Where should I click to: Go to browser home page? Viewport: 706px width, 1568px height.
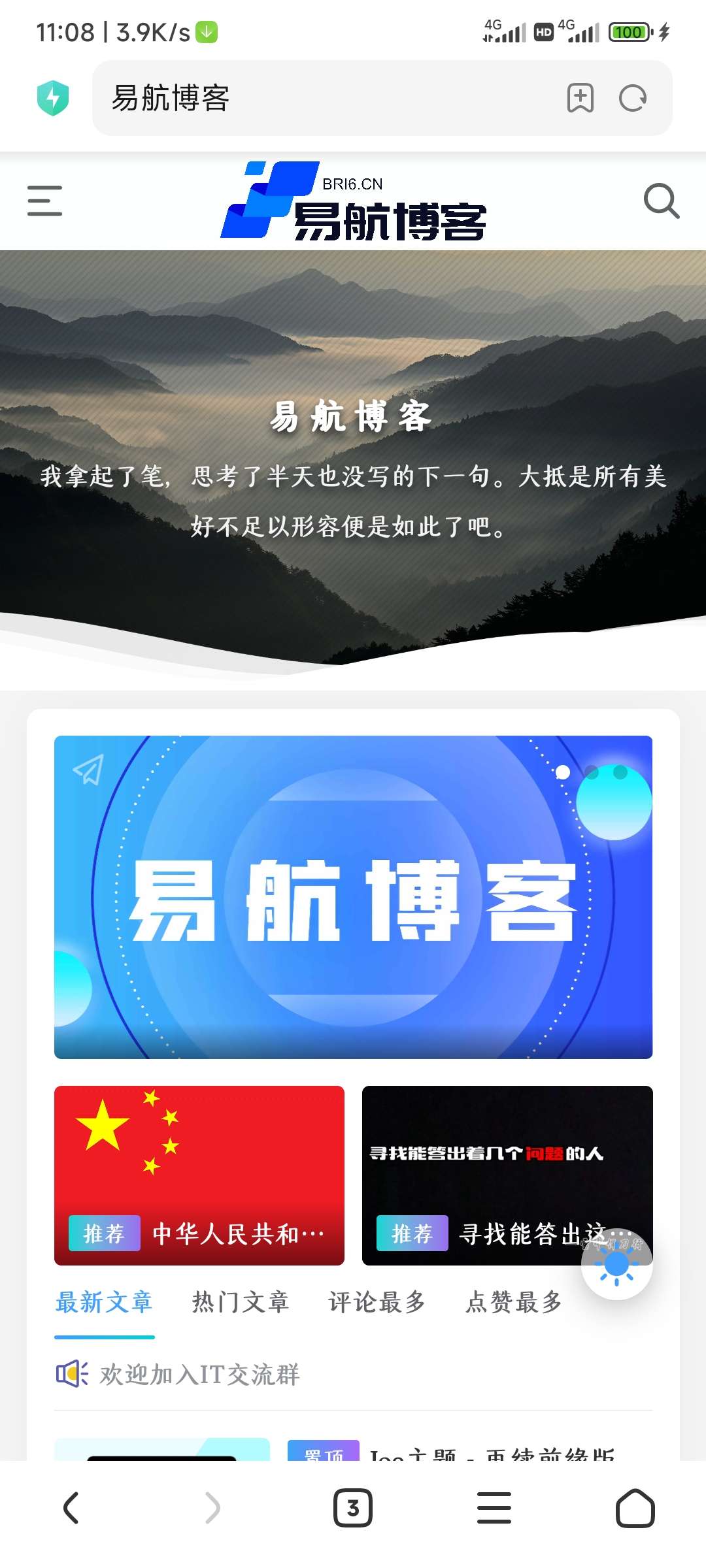635,1508
